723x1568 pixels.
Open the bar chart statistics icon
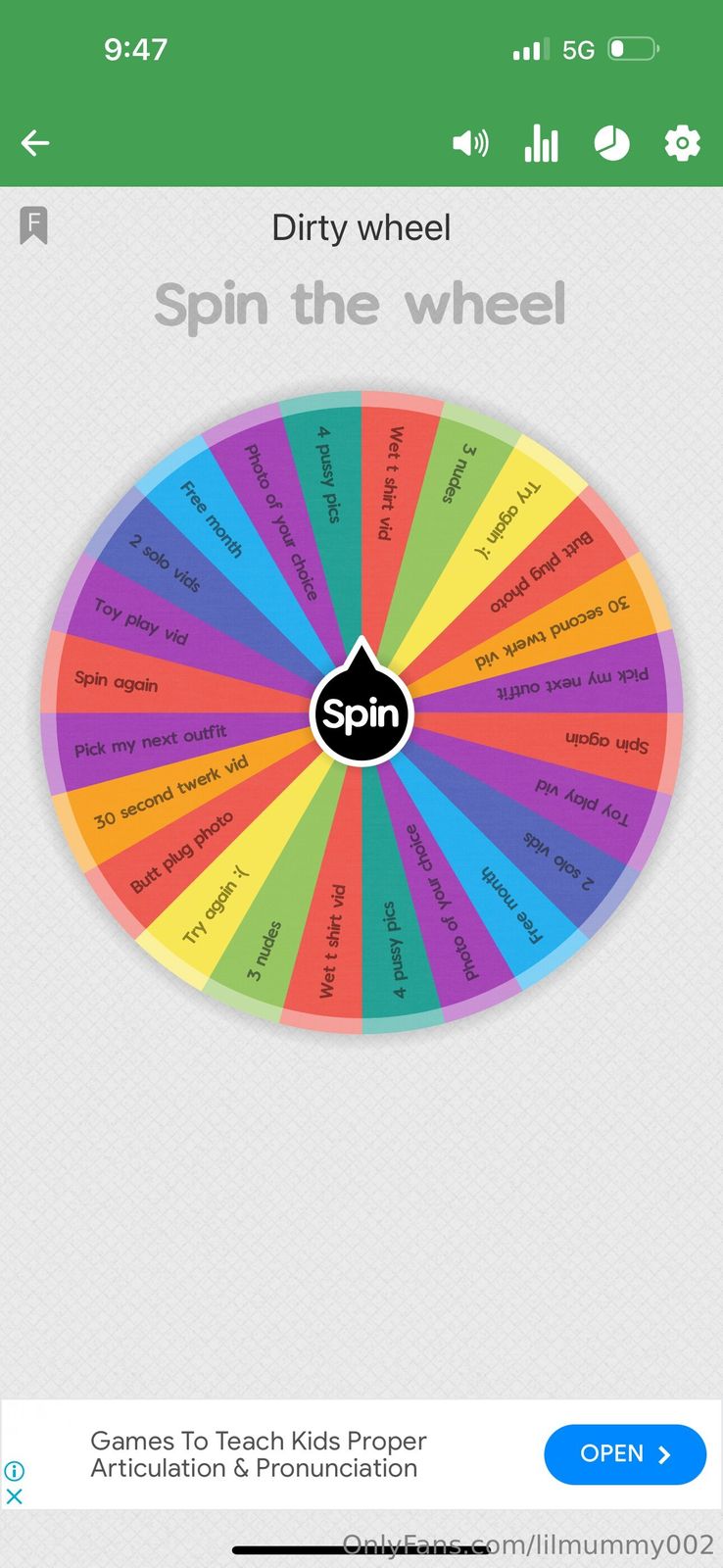(541, 144)
